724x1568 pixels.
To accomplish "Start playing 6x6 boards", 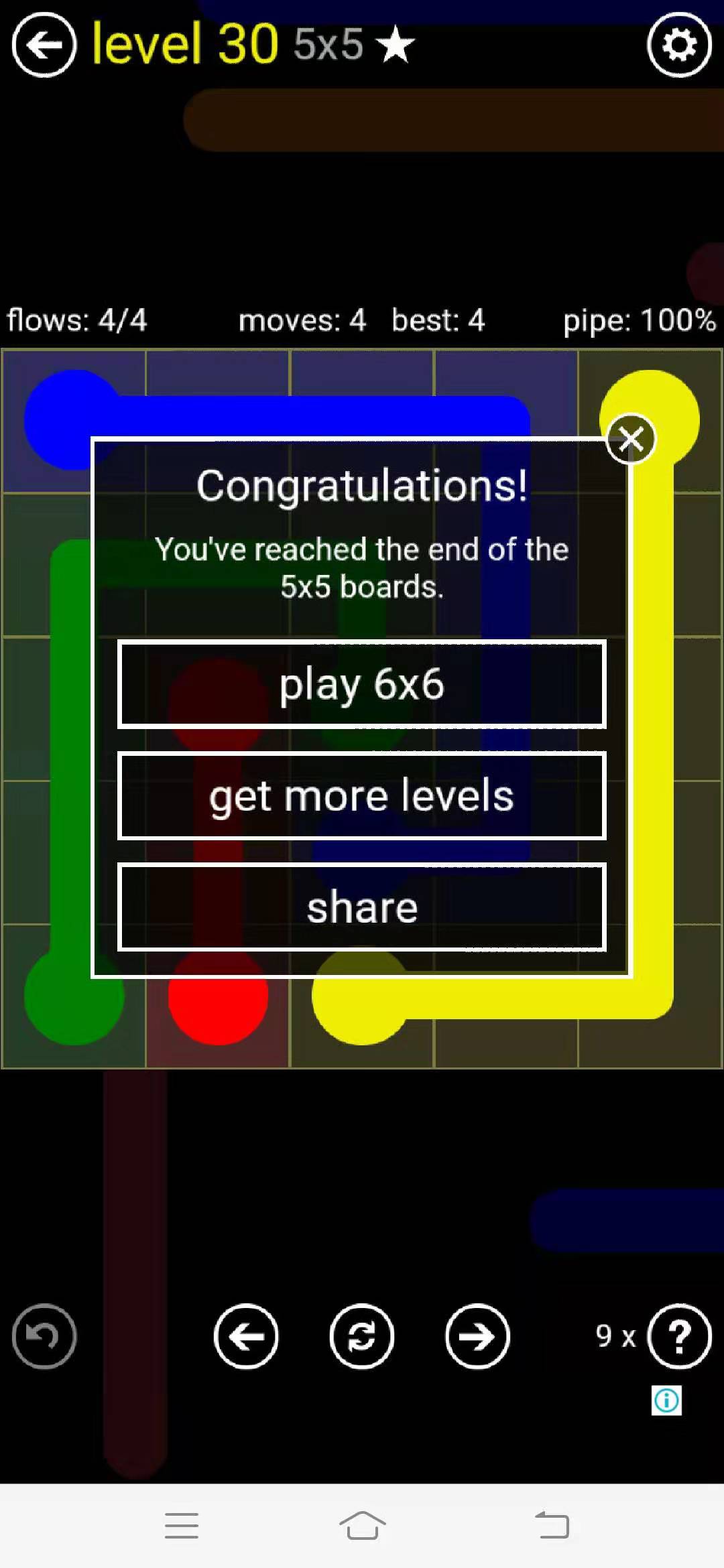I will pos(362,684).
